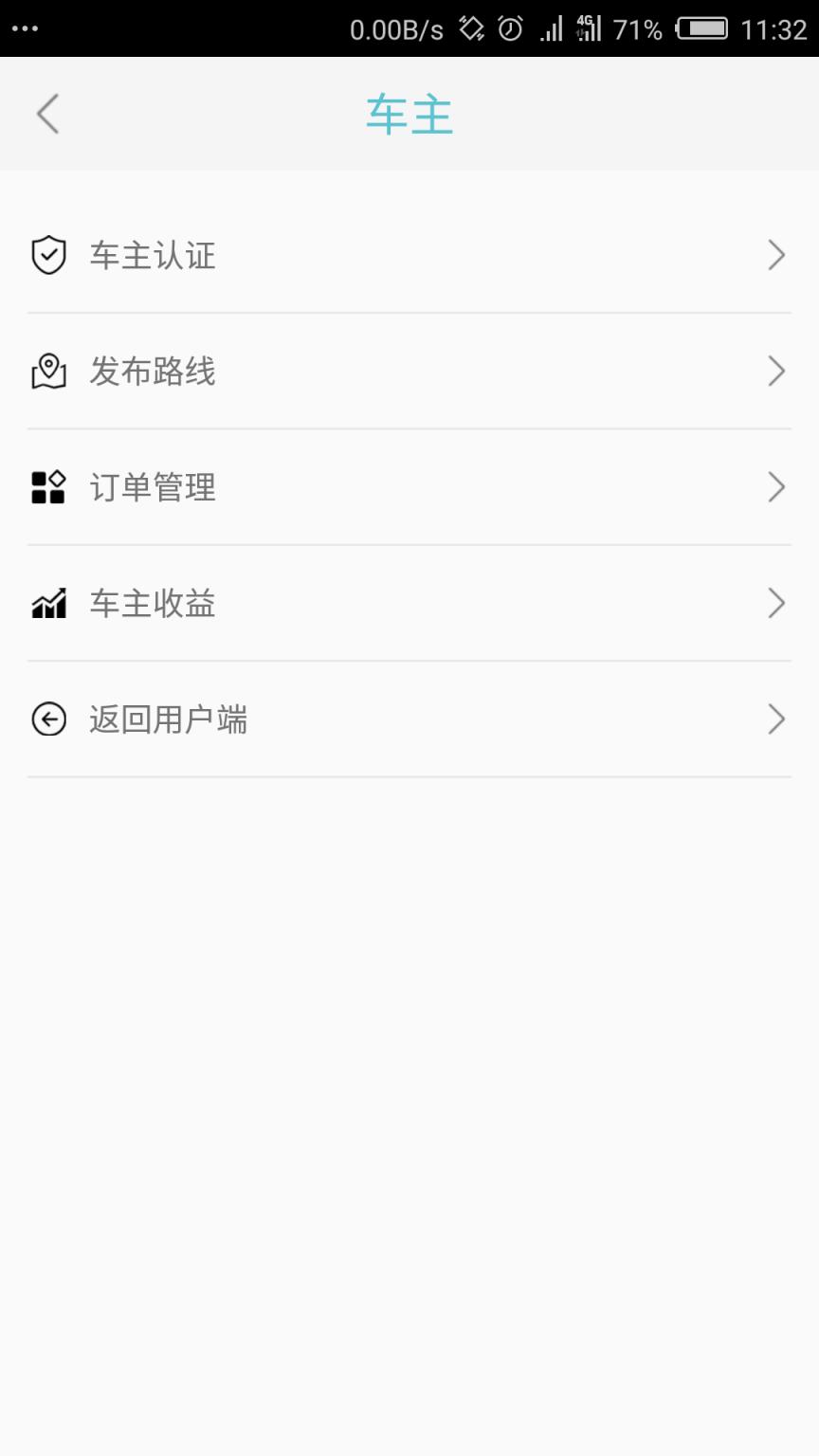Expand 车主认证 using its right chevron
This screenshot has height=1456, width=819.
776,254
